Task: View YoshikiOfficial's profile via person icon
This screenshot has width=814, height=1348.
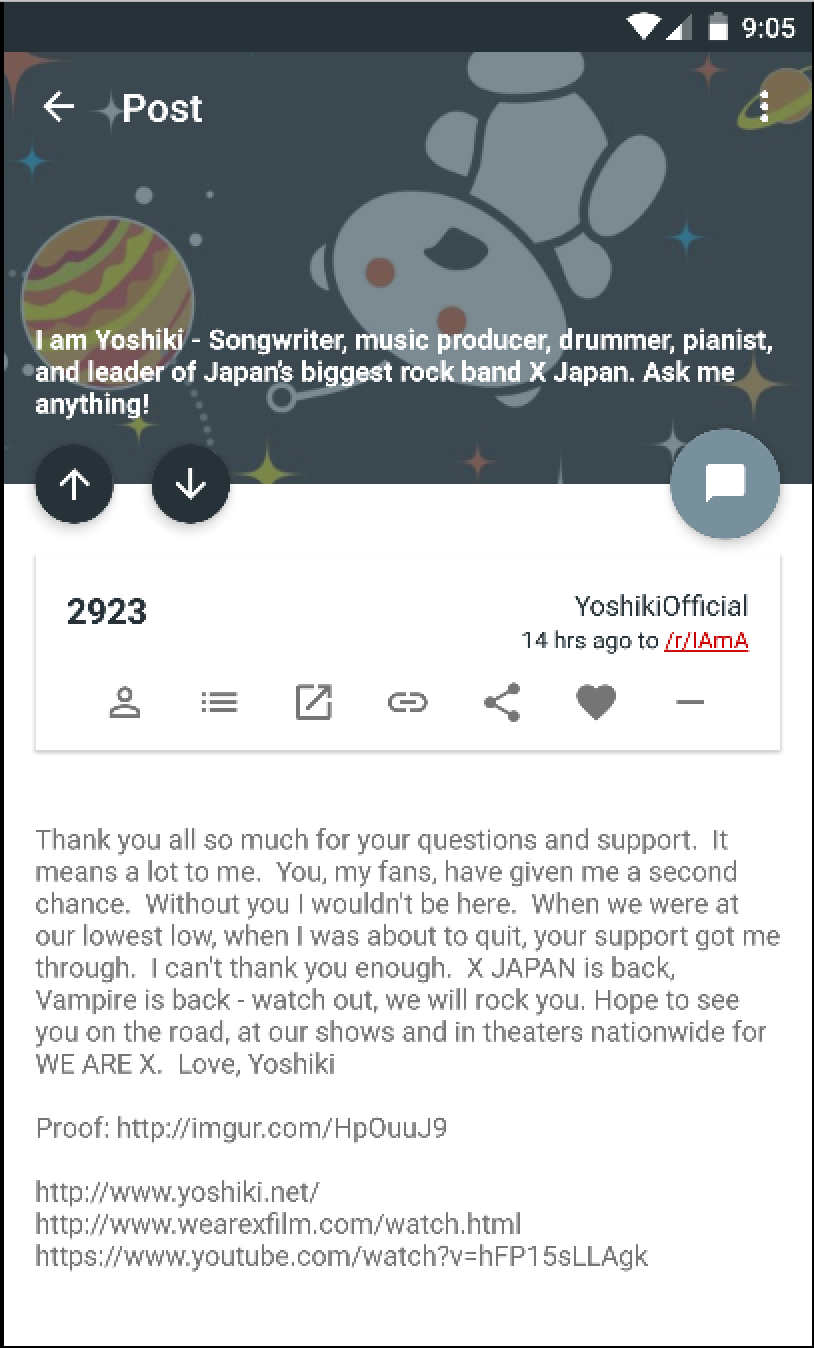Action: pyautogui.click(x=125, y=703)
